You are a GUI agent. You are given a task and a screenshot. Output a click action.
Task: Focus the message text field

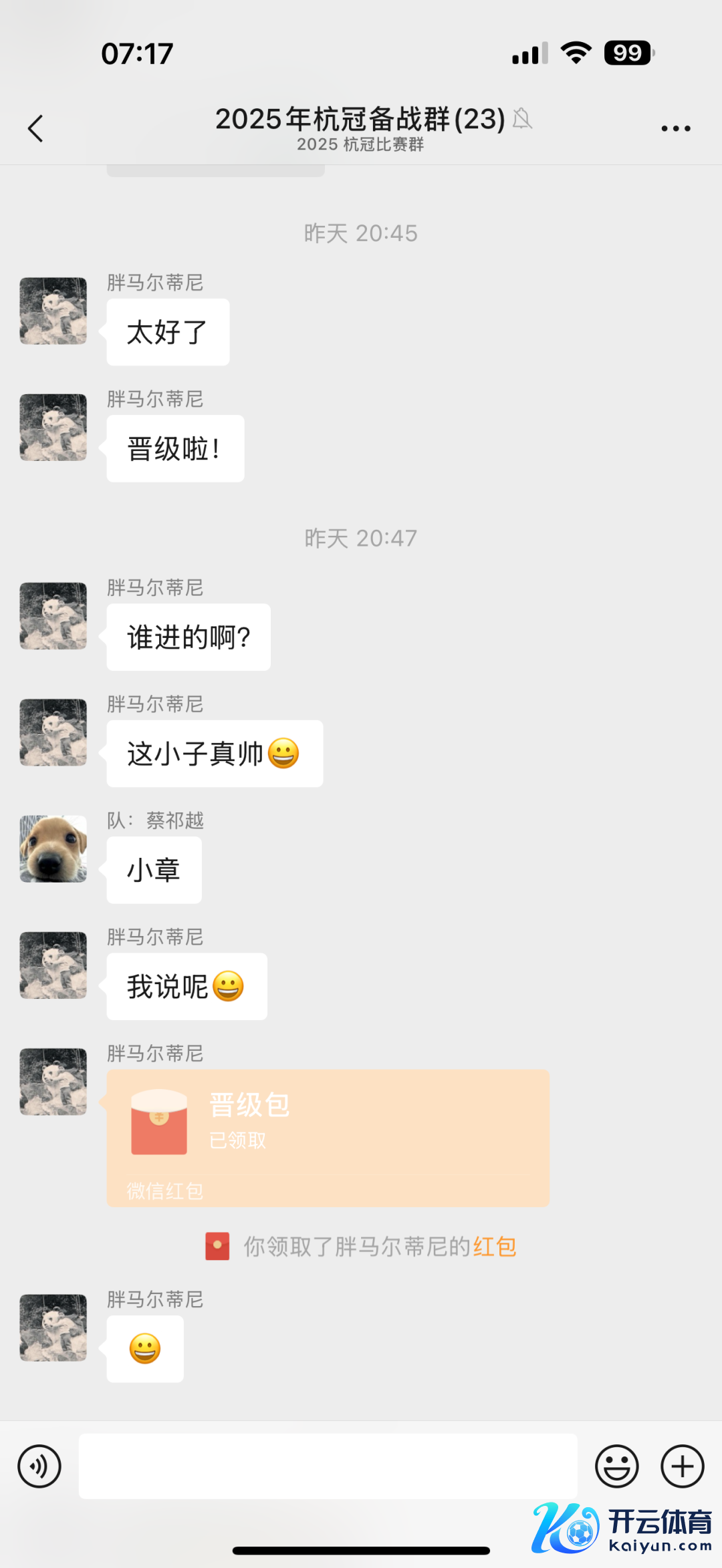(328, 1466)
